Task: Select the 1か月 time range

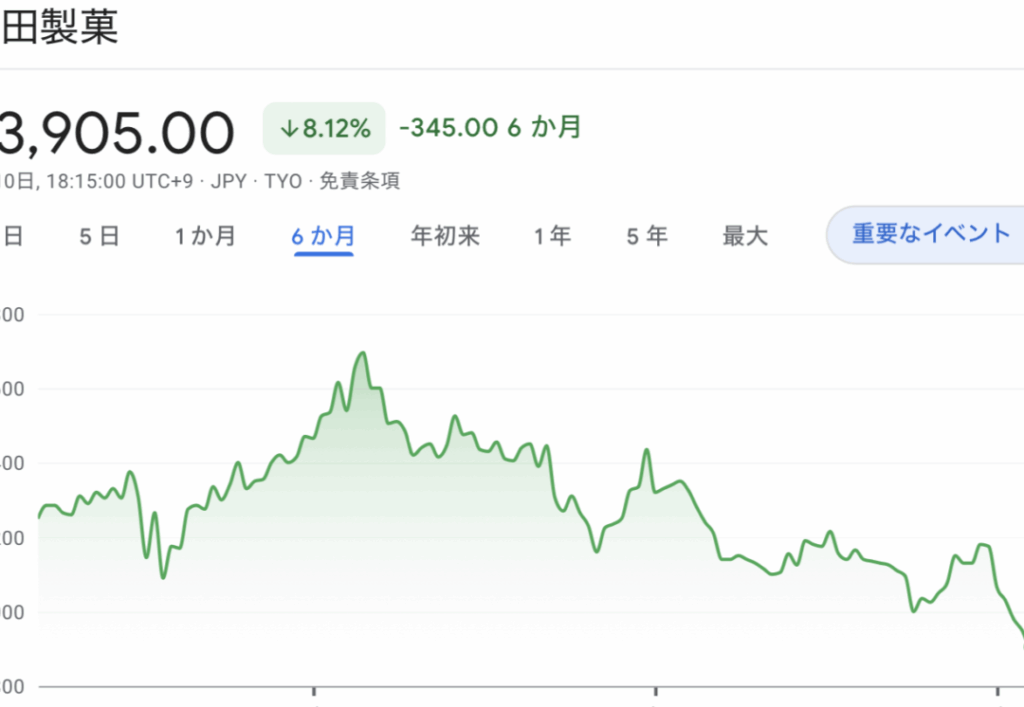Action: (x=205, y=236)
